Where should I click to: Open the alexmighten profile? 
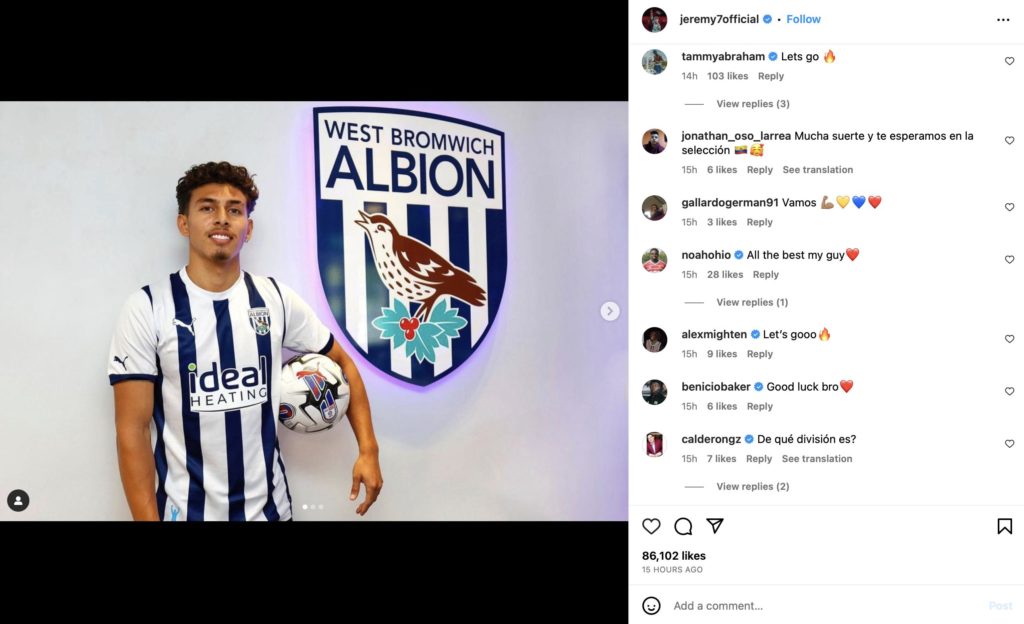tap(714, 334)
